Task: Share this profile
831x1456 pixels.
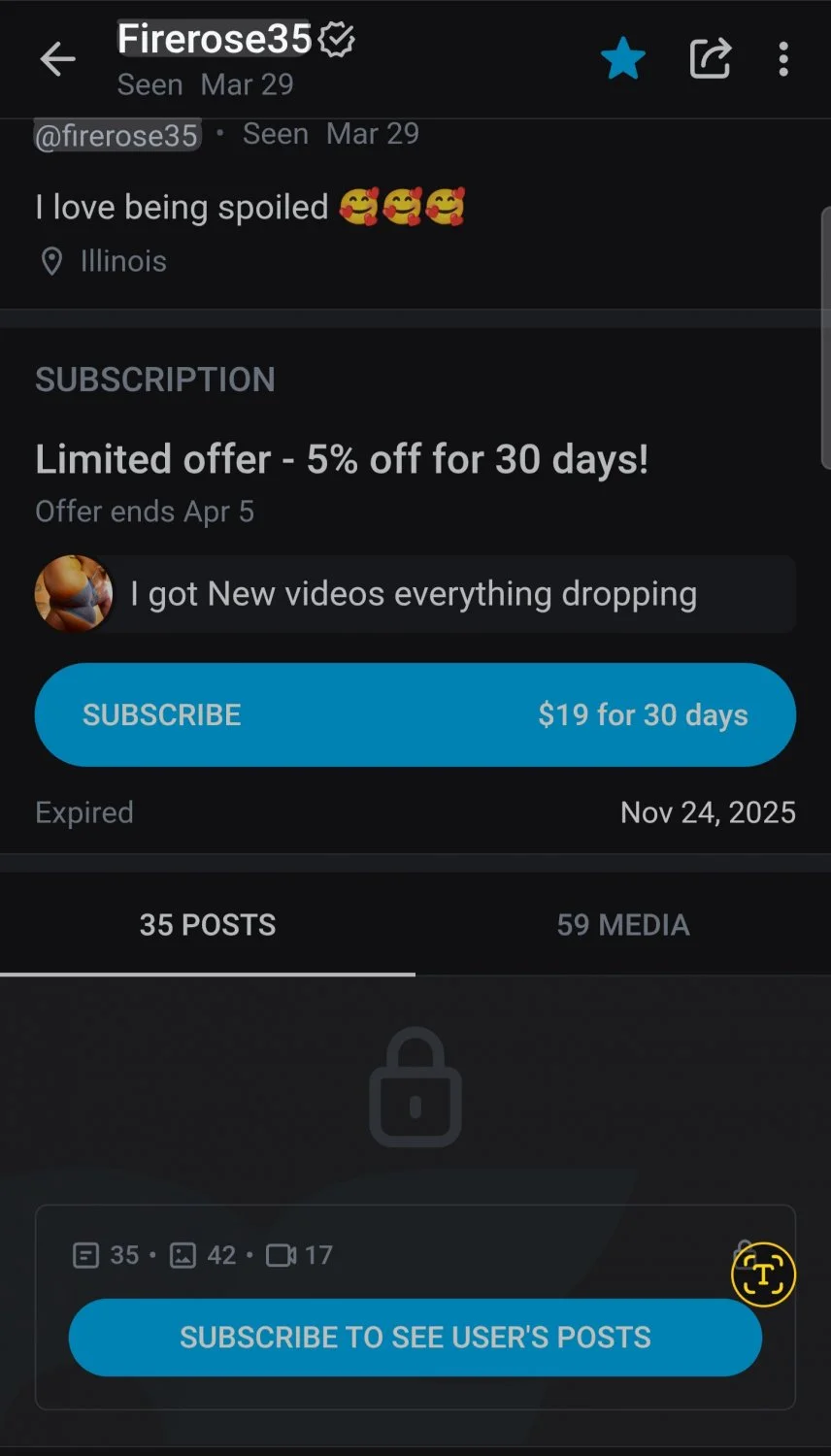Action: point(710,59)
